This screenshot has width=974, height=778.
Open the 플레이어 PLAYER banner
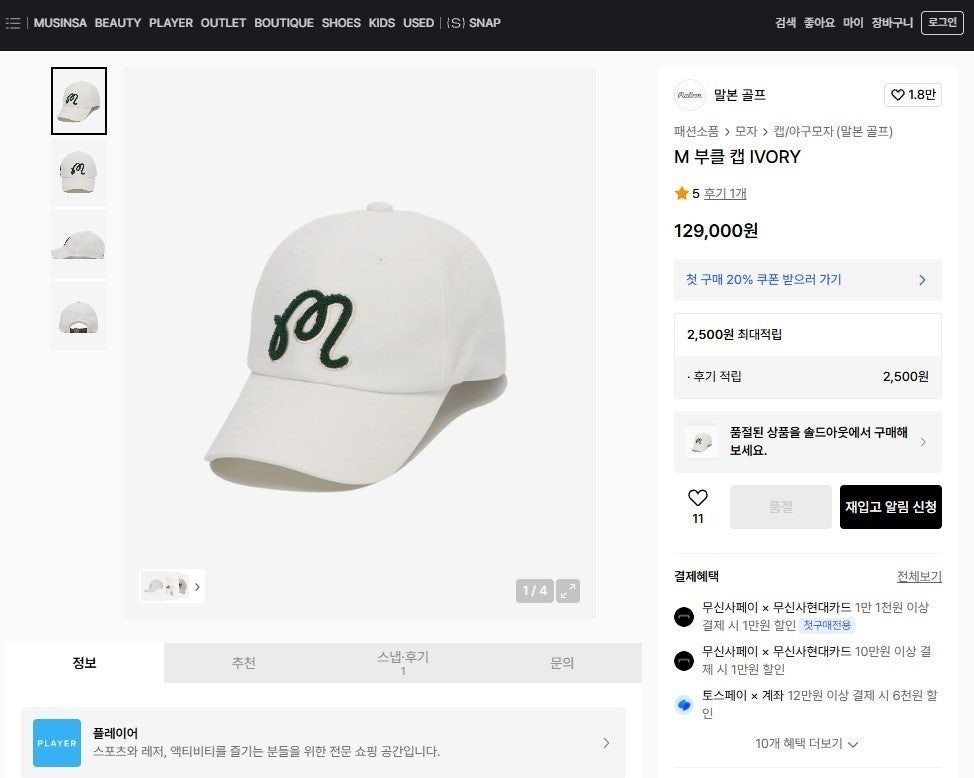pyautogui.click(x=323, y=743)
